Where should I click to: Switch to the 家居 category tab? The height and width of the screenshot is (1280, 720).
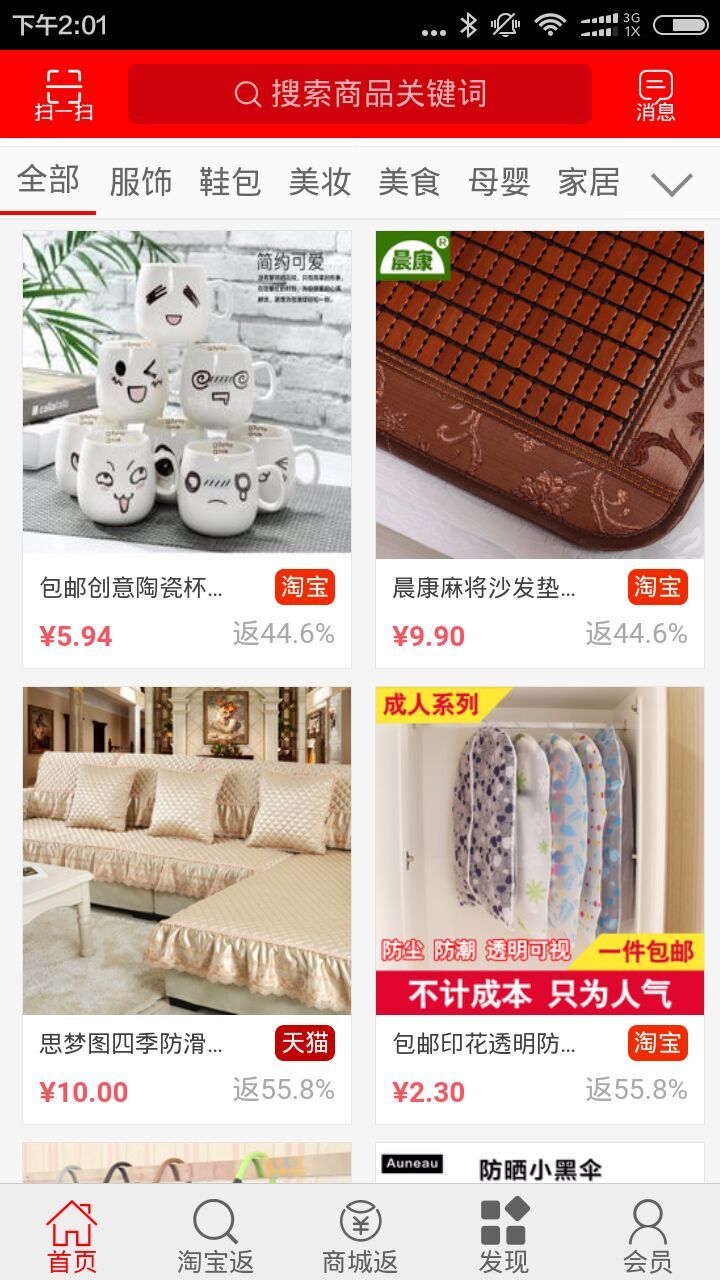tap(588, 182)
